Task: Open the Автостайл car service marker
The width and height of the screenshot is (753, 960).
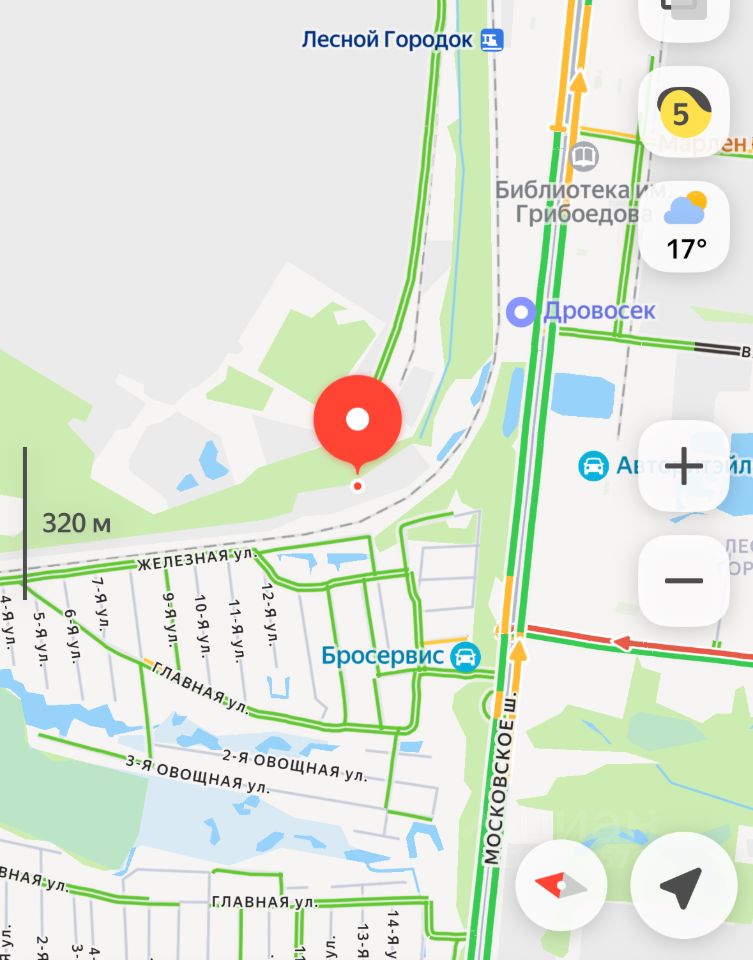Action: tap(594, 465)
